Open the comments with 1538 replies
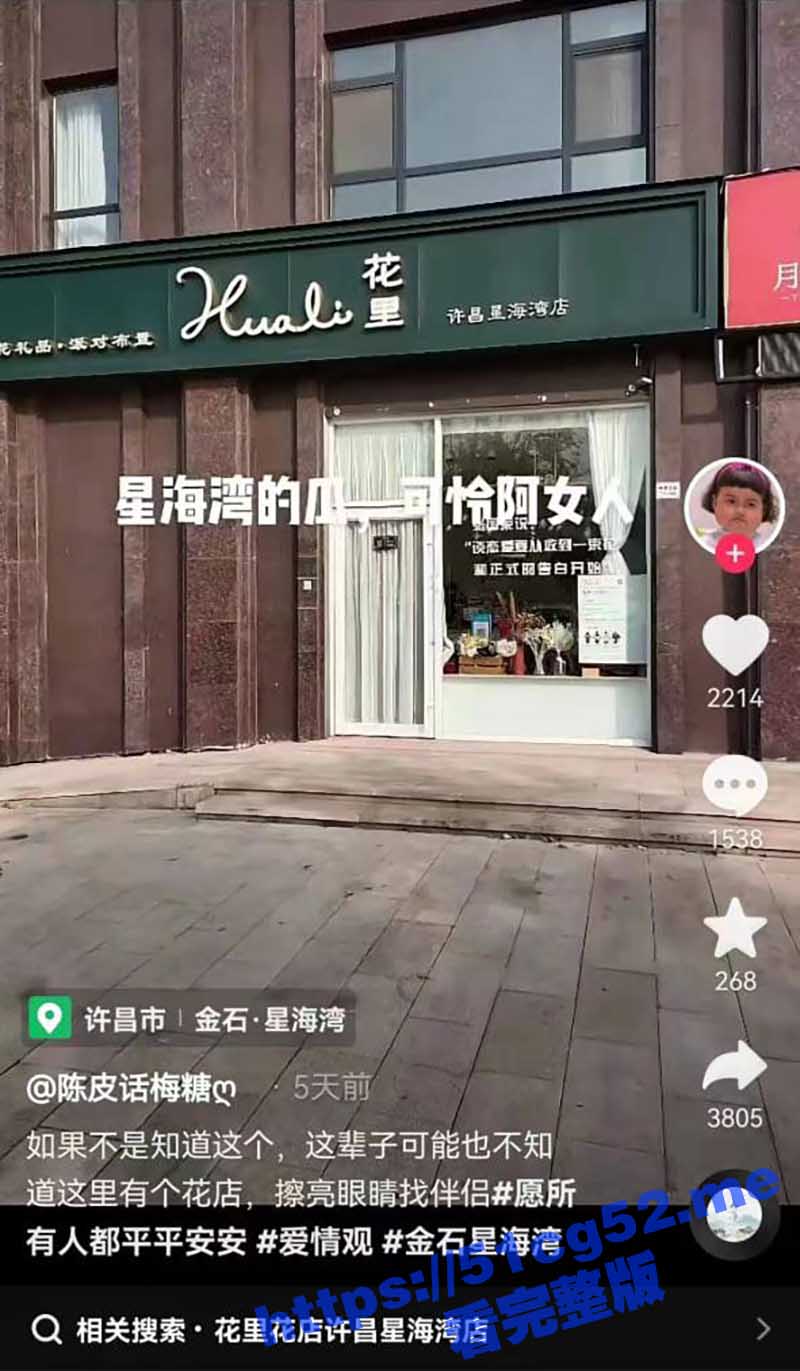 pos(735,786)
